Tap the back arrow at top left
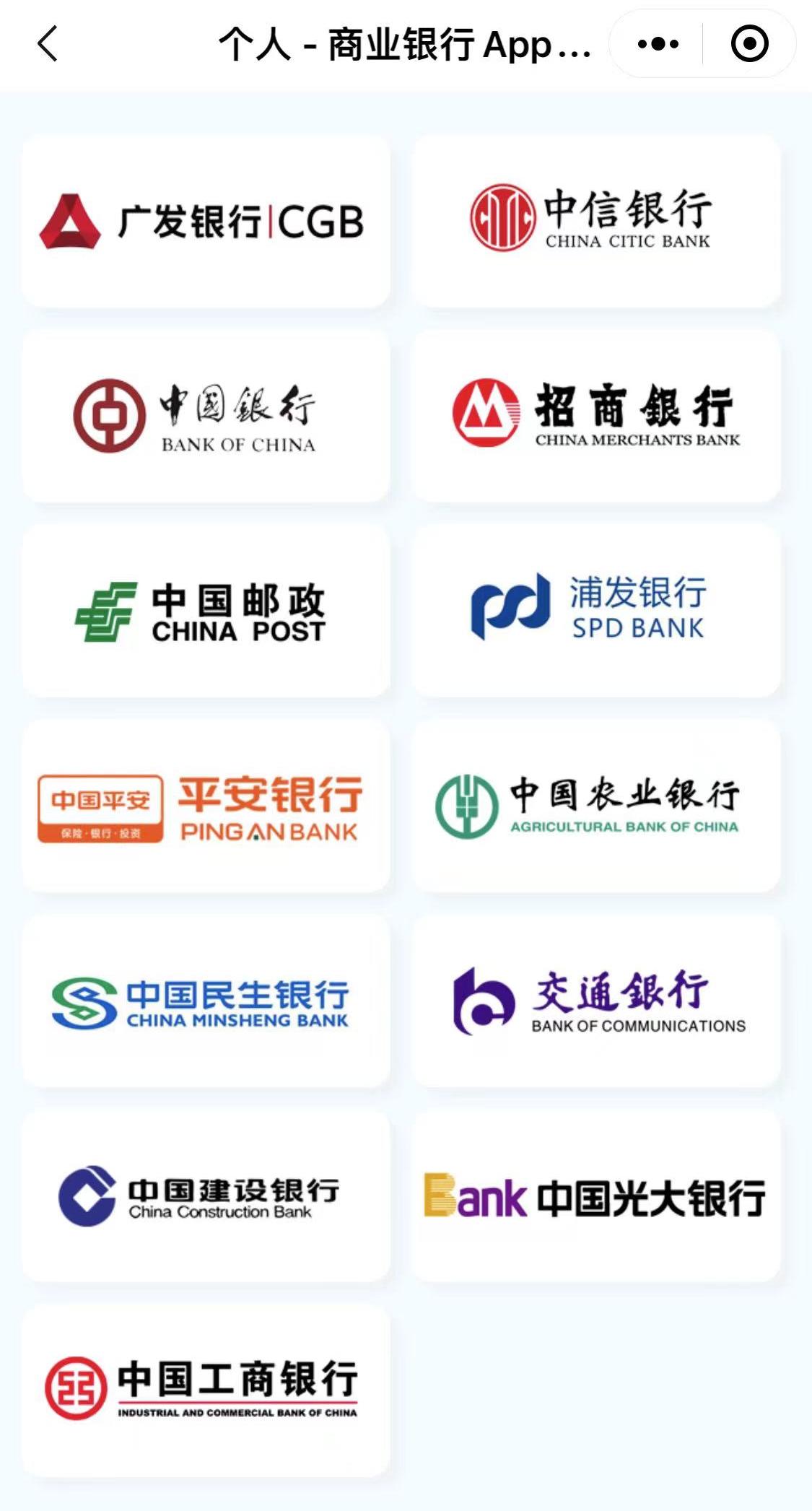This screenshot has width=812, height=1511. click(47, 45)
